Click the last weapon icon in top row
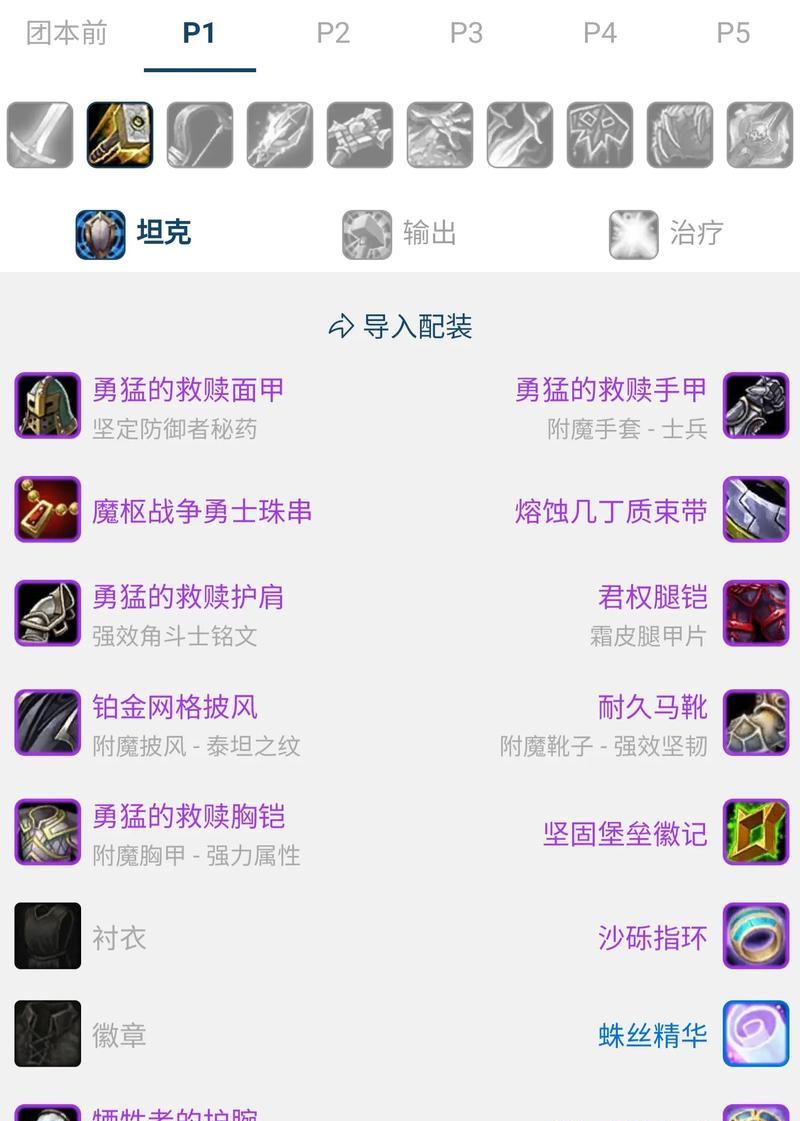 click(759, 134)
